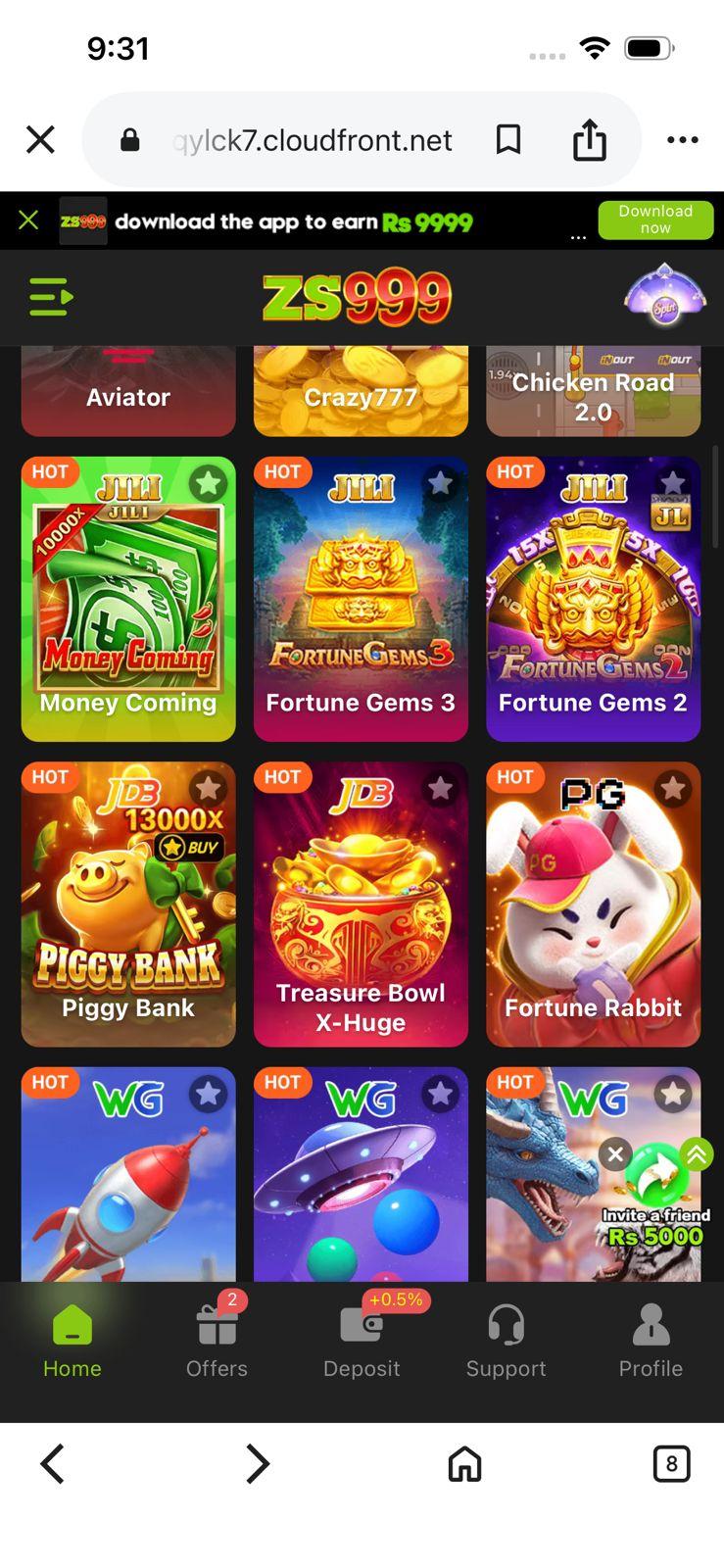View open browser tabs
This screenshot has height=1568, width=724.
pyautogui.click(x=671, y=1464)
